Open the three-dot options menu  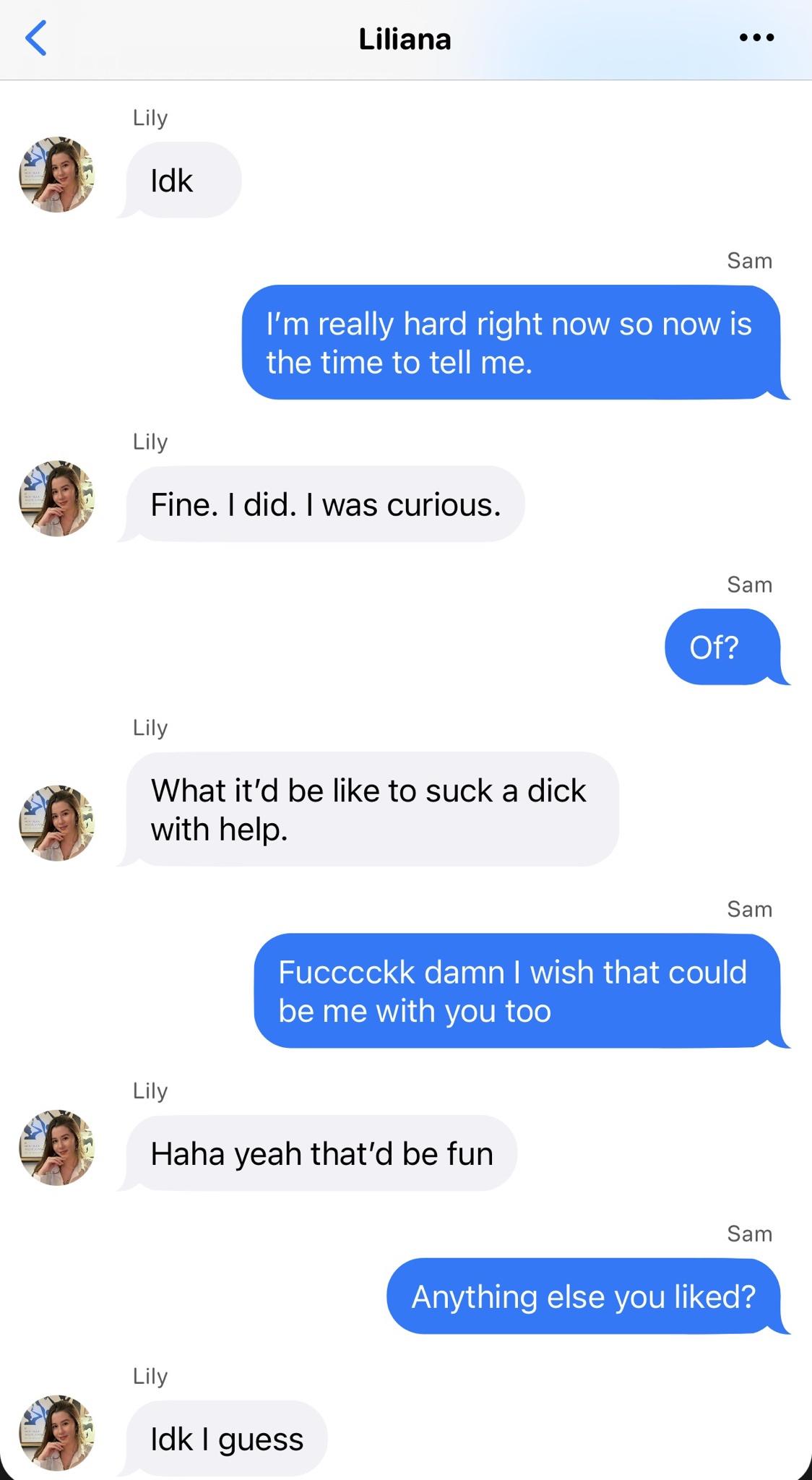(756, 38)
